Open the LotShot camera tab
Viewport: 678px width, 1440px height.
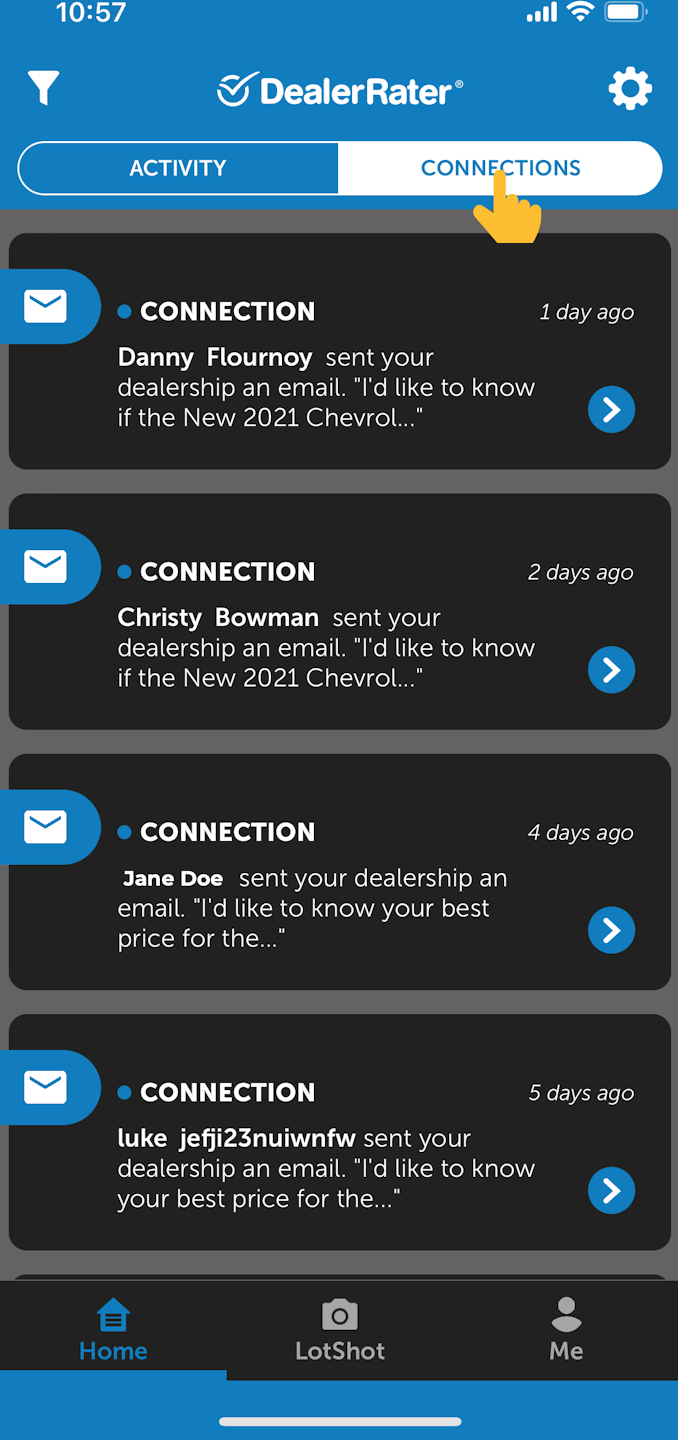click(340, 1330)
